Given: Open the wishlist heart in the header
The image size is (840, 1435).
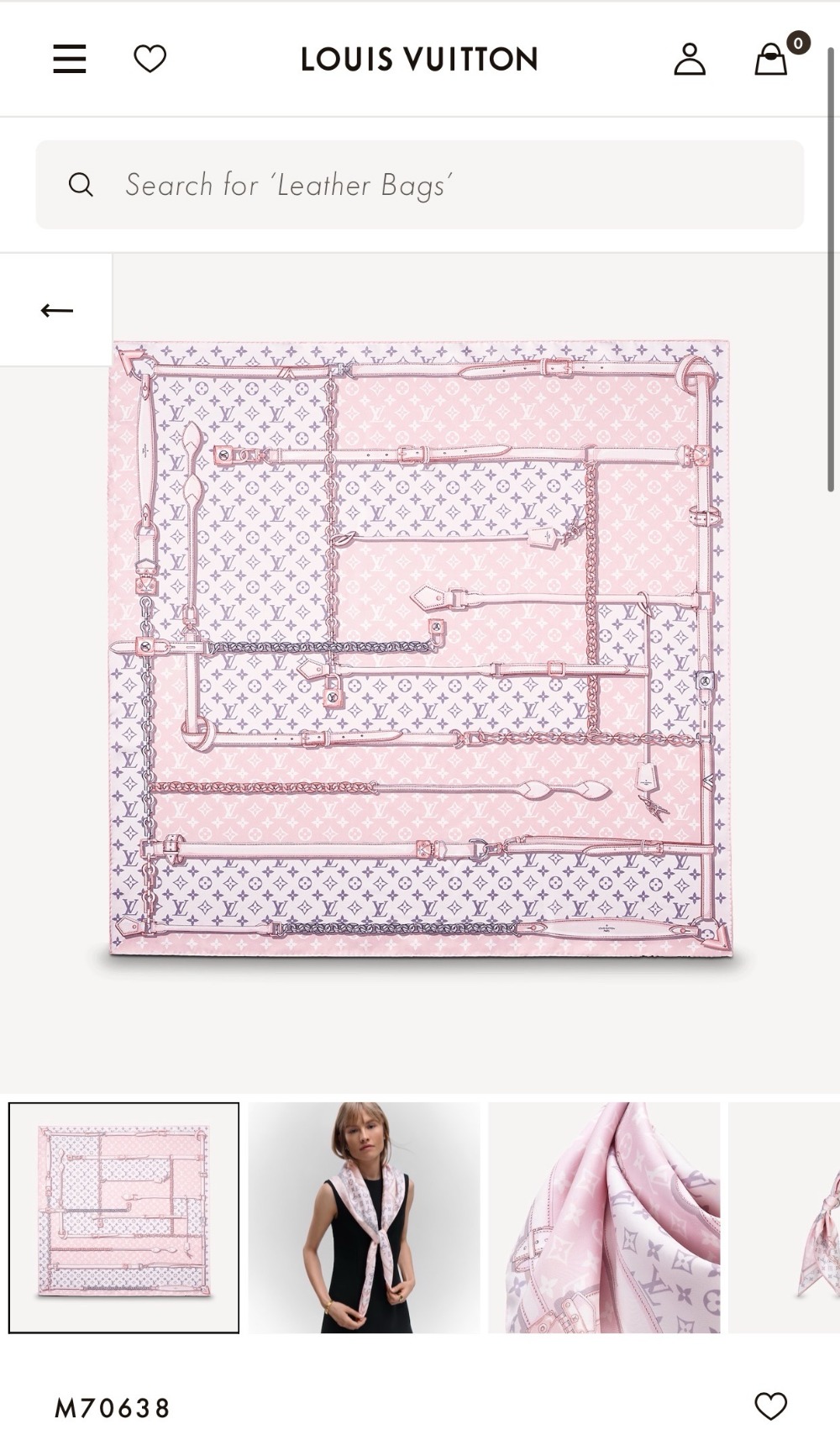Looking at the screenshot, I should coord(150,59).
